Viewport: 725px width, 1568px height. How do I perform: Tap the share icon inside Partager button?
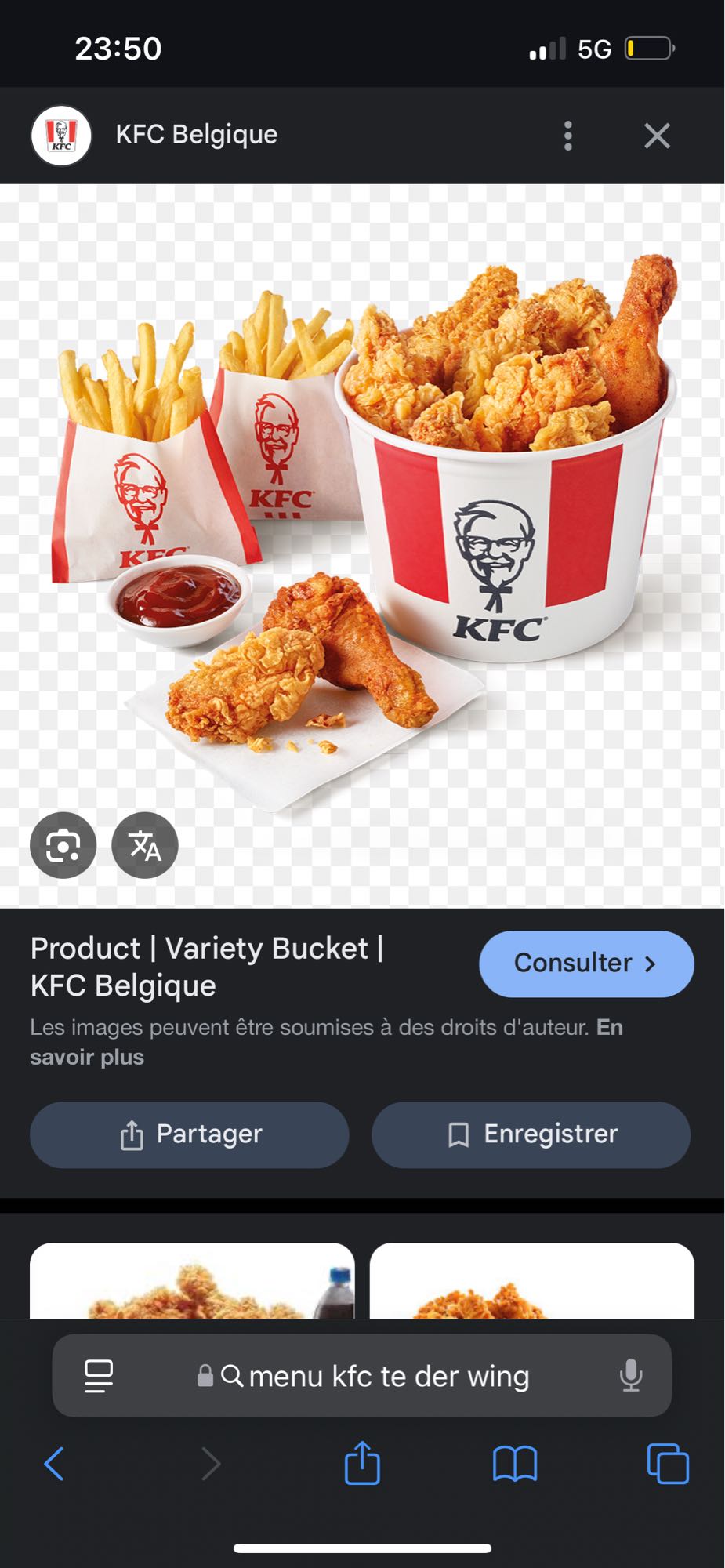[133, 1134]
